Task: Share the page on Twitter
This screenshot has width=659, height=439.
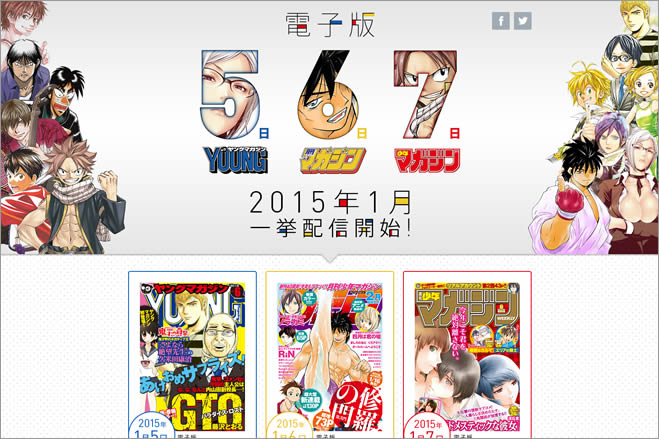Action: 521,21
